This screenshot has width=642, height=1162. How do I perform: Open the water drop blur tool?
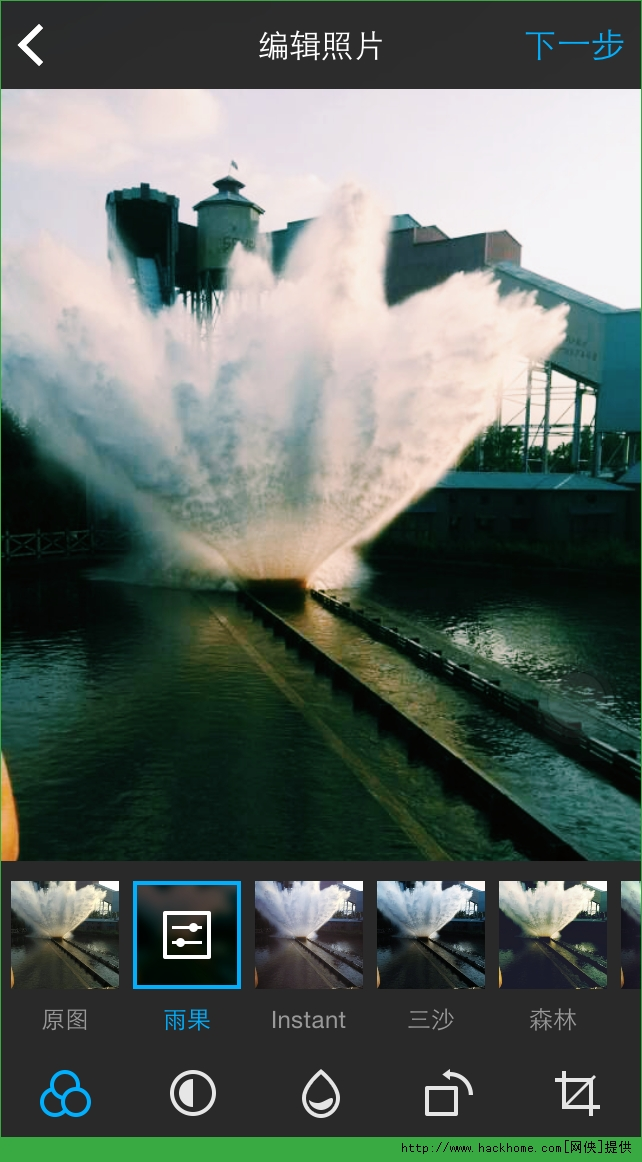pos(321,1093)
